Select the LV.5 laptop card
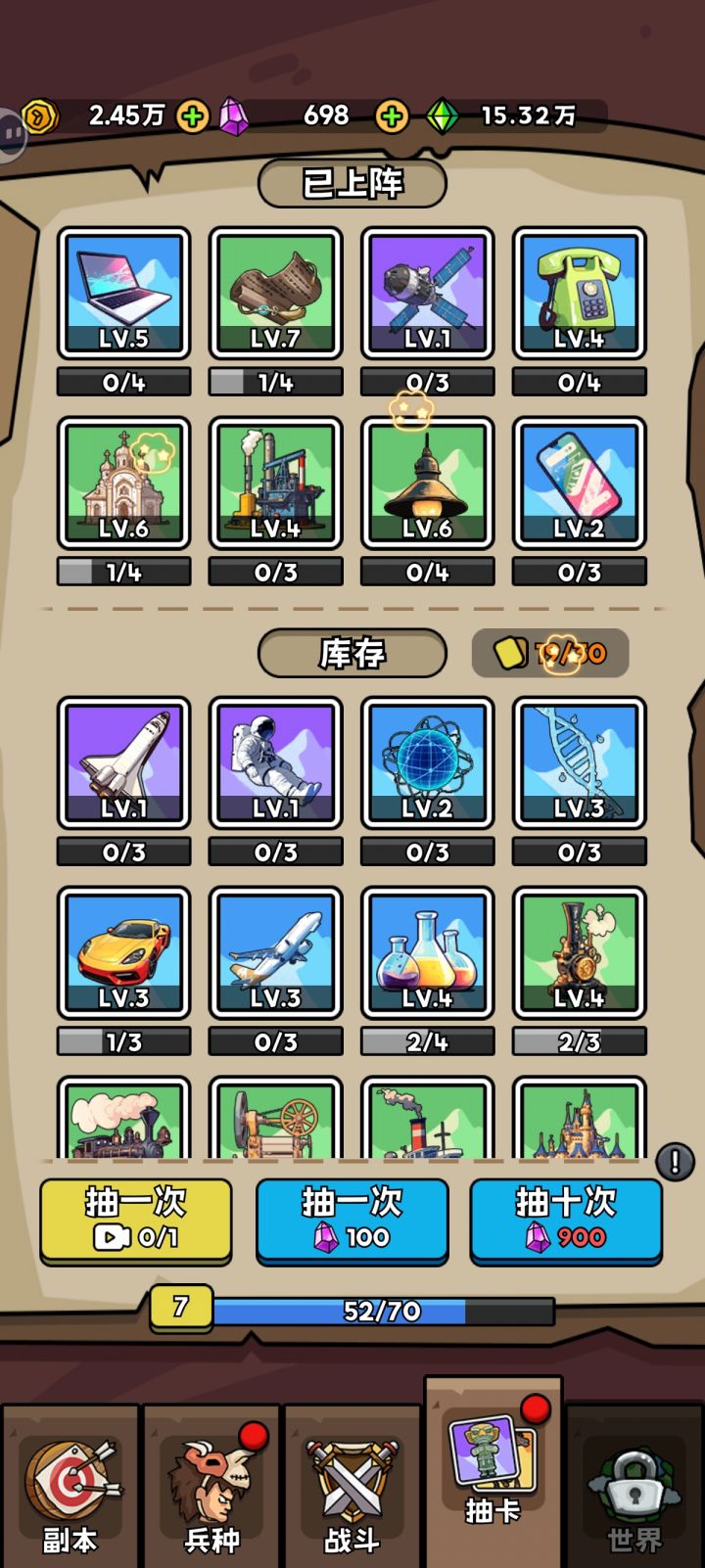 (x=123, y=293)
